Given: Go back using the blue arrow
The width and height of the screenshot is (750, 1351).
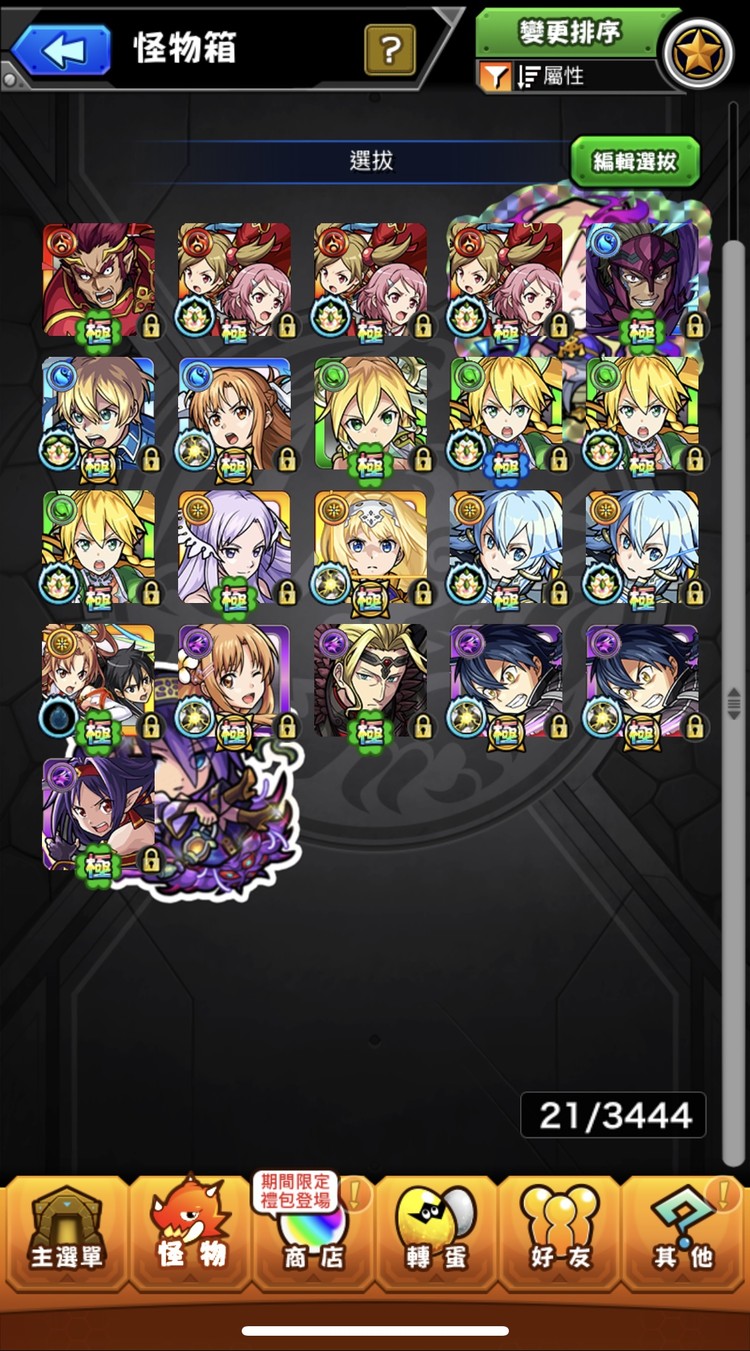Looking at the screenshot, I should (60, 50).
